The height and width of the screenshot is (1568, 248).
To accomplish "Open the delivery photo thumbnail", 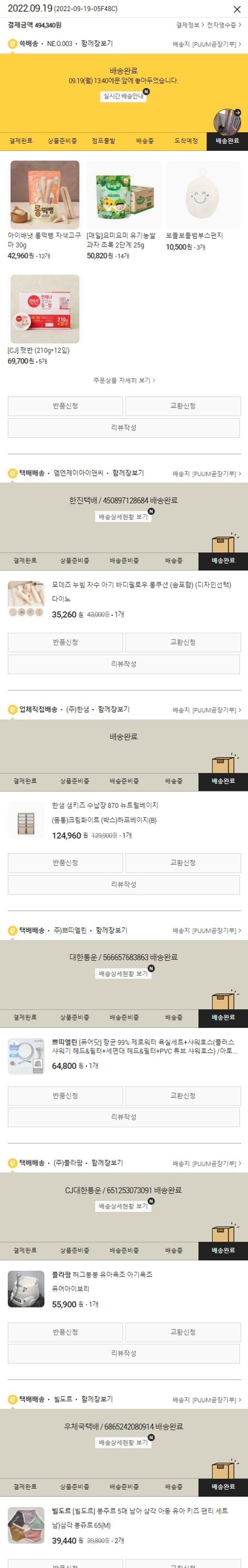I will coord(227,121).
